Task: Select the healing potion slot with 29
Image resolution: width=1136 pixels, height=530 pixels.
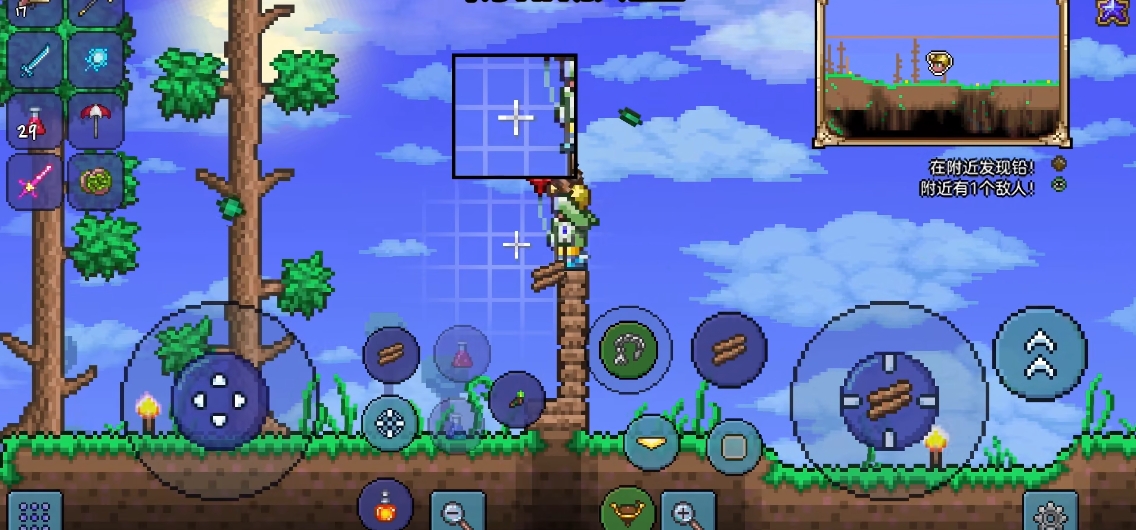Action: [x=34, y=122]
